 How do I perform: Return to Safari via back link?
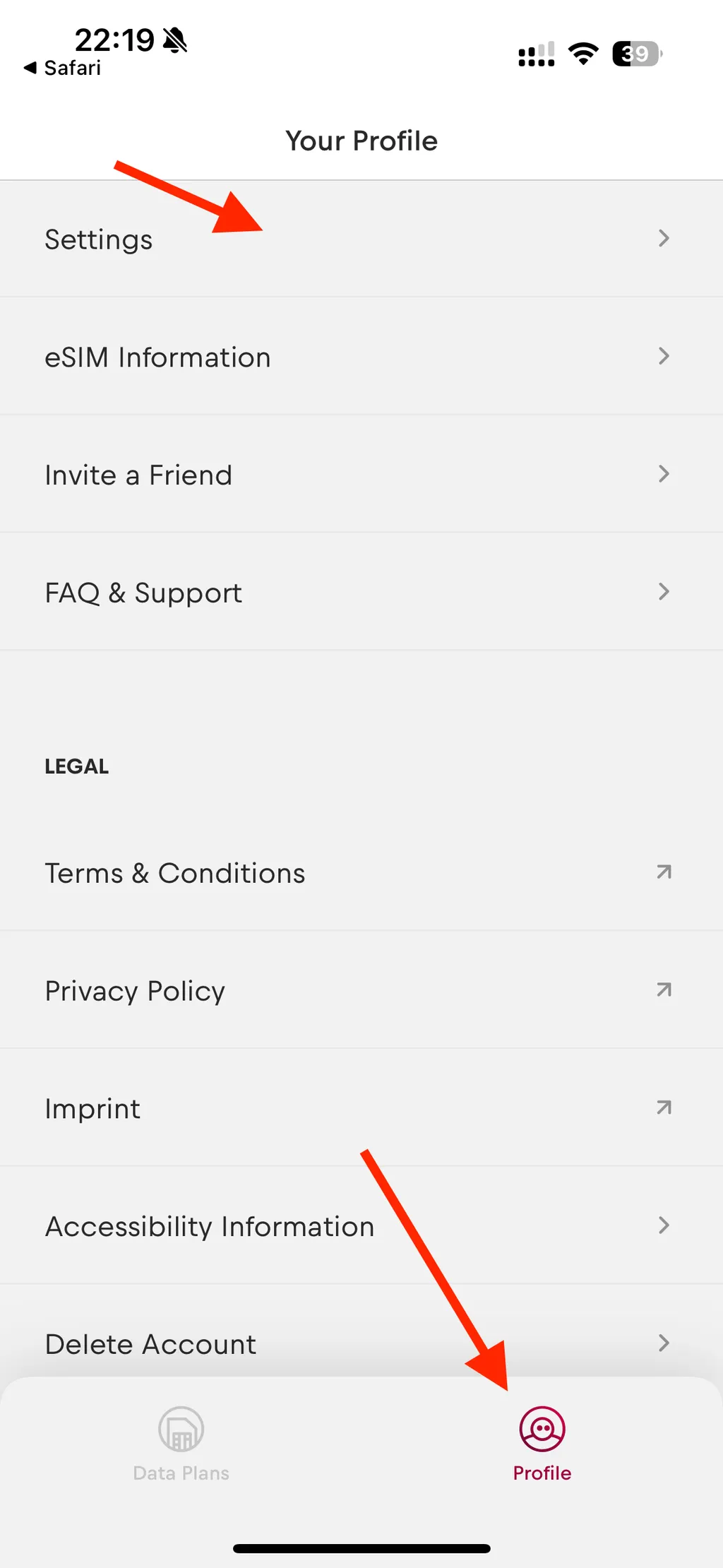63,68
